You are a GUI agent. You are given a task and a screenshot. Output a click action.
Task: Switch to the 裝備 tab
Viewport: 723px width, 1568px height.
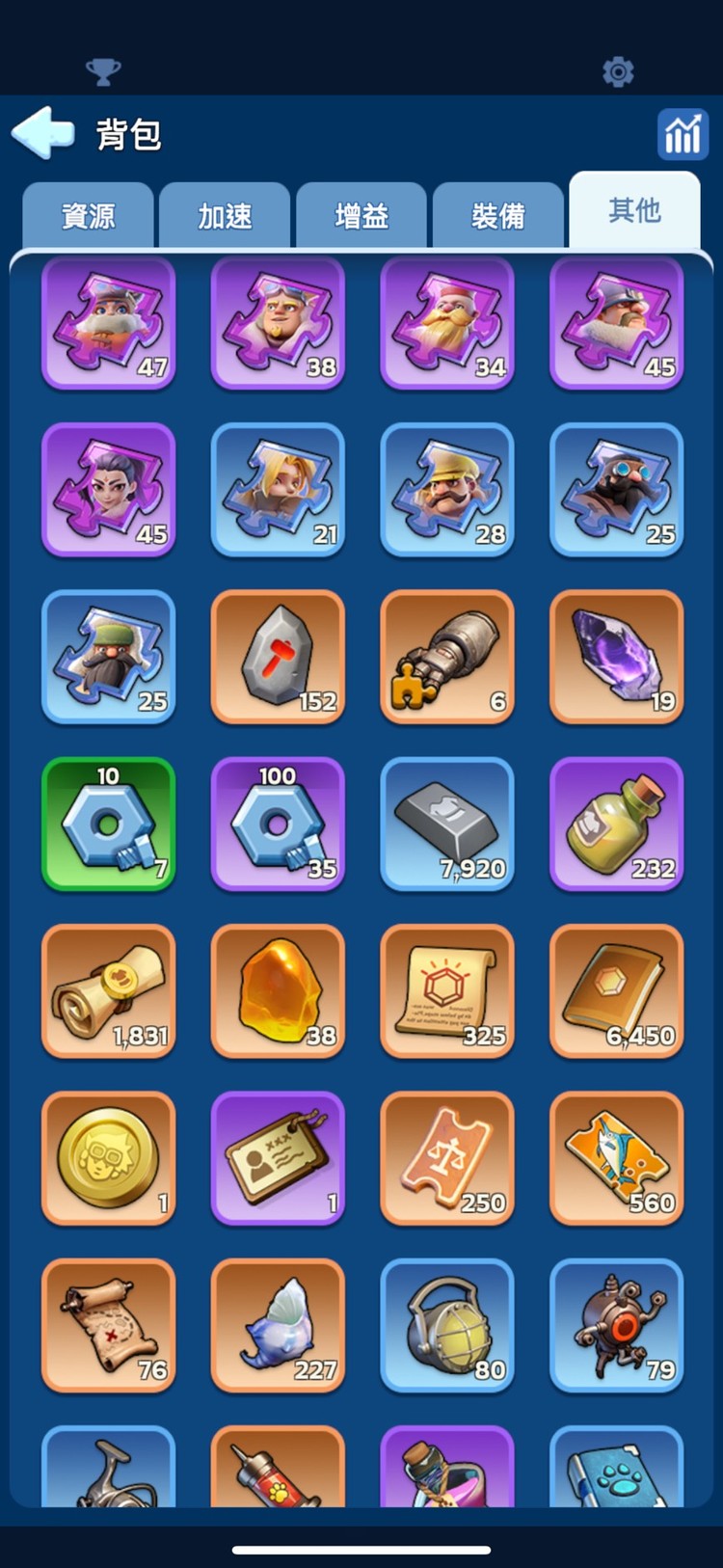[498, 215]
